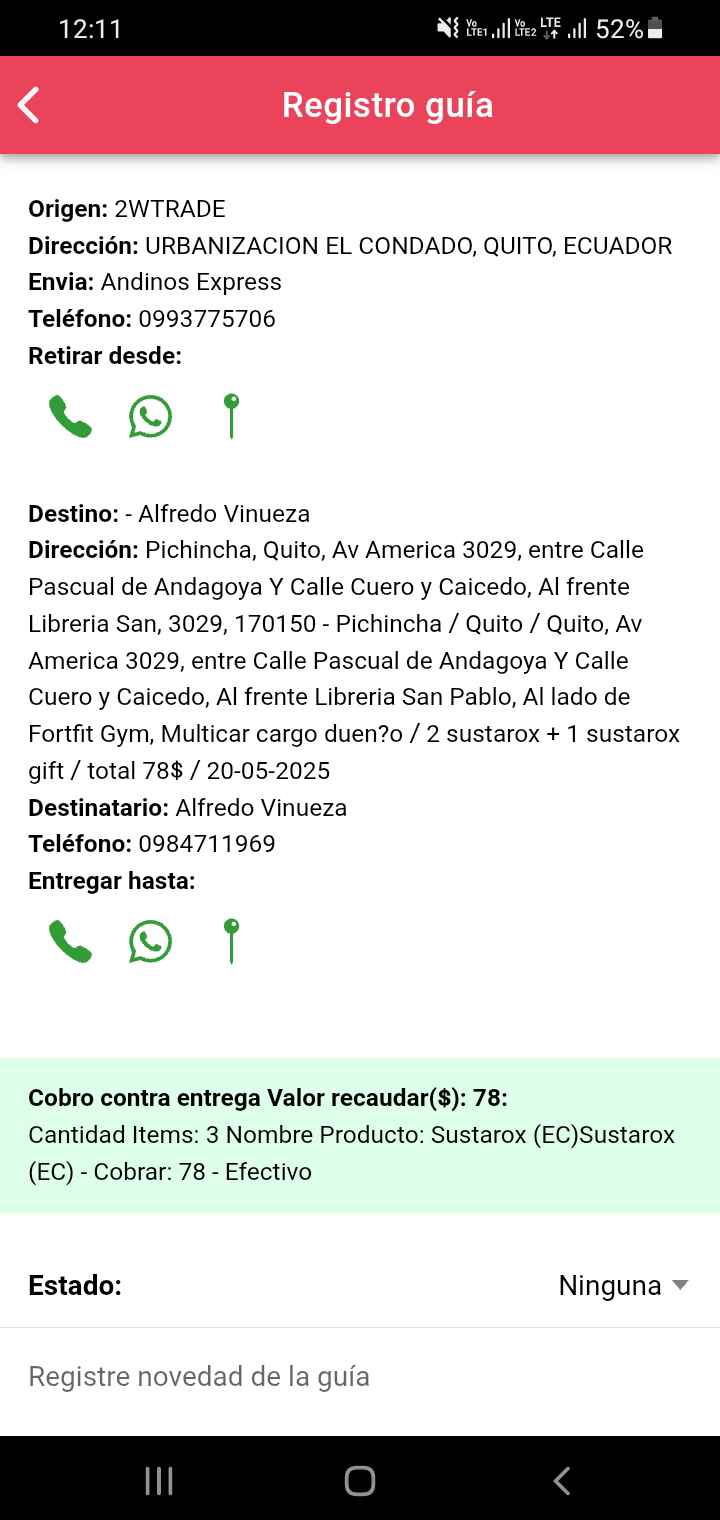Show pickup location pin under Retirar desde

click(231, 417)
